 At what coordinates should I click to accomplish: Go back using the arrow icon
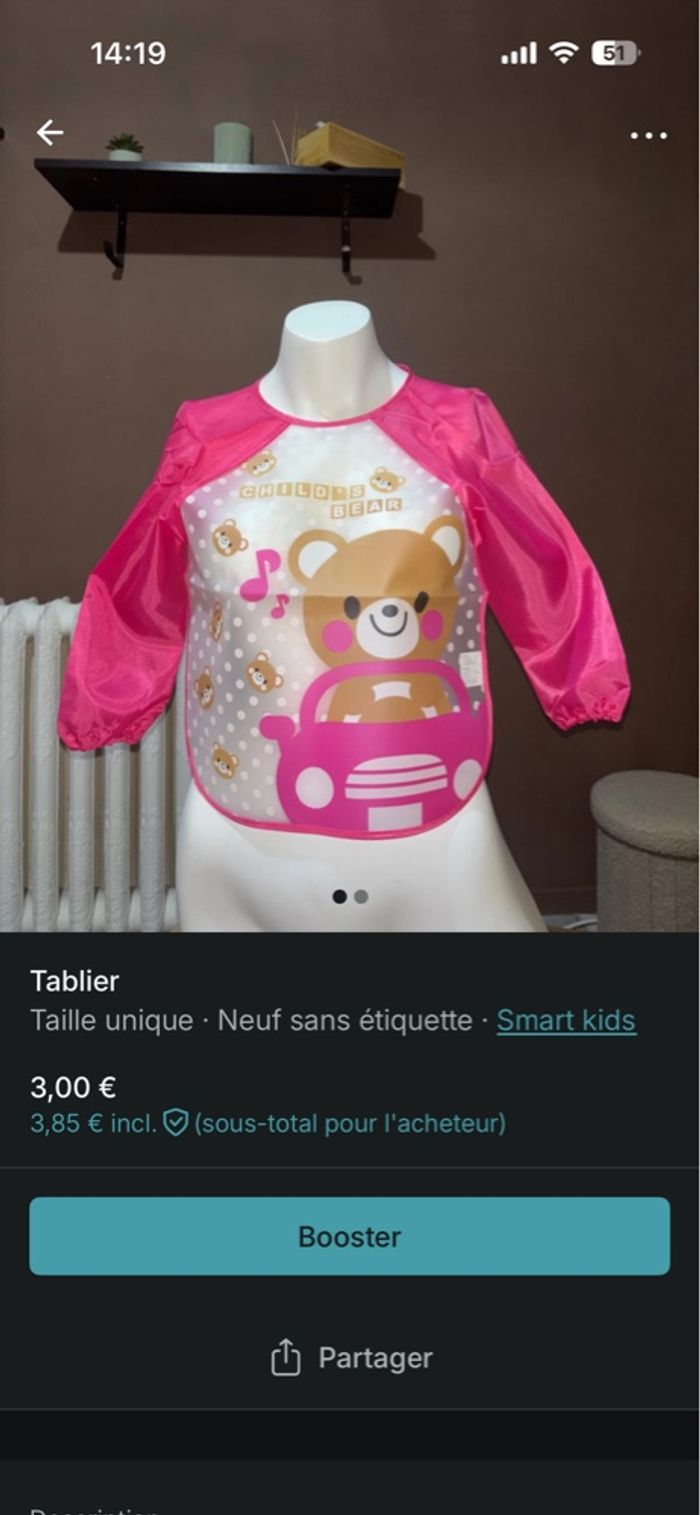49,132
